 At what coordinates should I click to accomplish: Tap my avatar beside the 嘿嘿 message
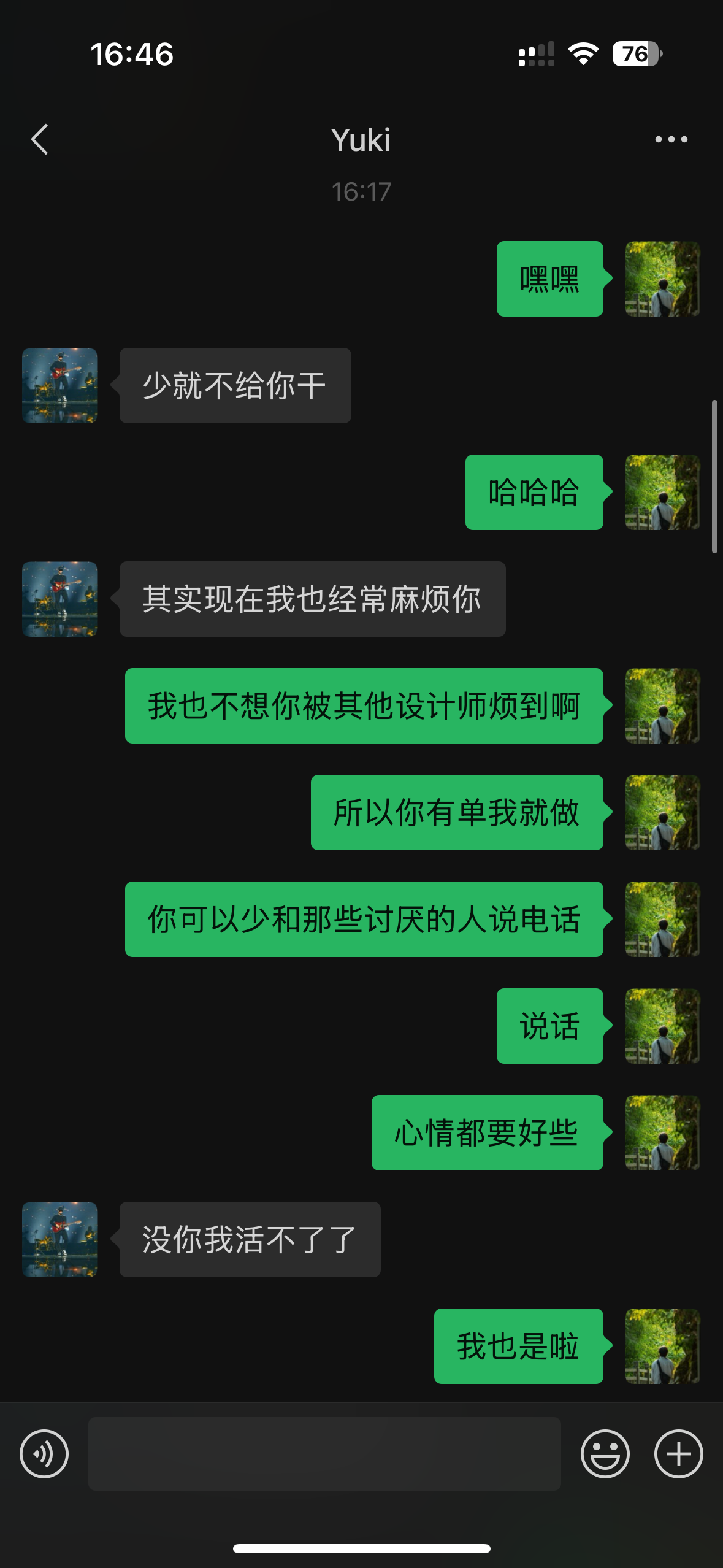coord(662,279)
